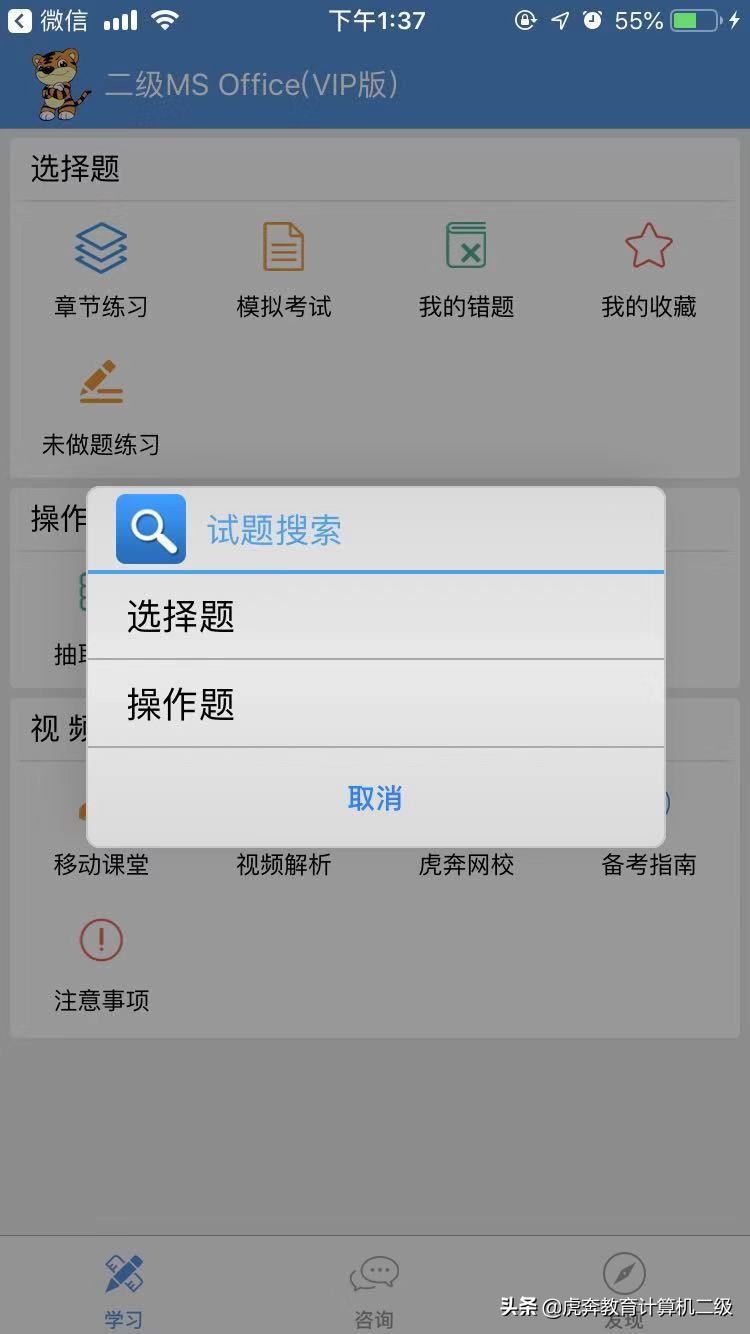Open 章节练习 (chapter practice) icon
This screenshot has height=1334, width=750.
[x=100, y=265]
